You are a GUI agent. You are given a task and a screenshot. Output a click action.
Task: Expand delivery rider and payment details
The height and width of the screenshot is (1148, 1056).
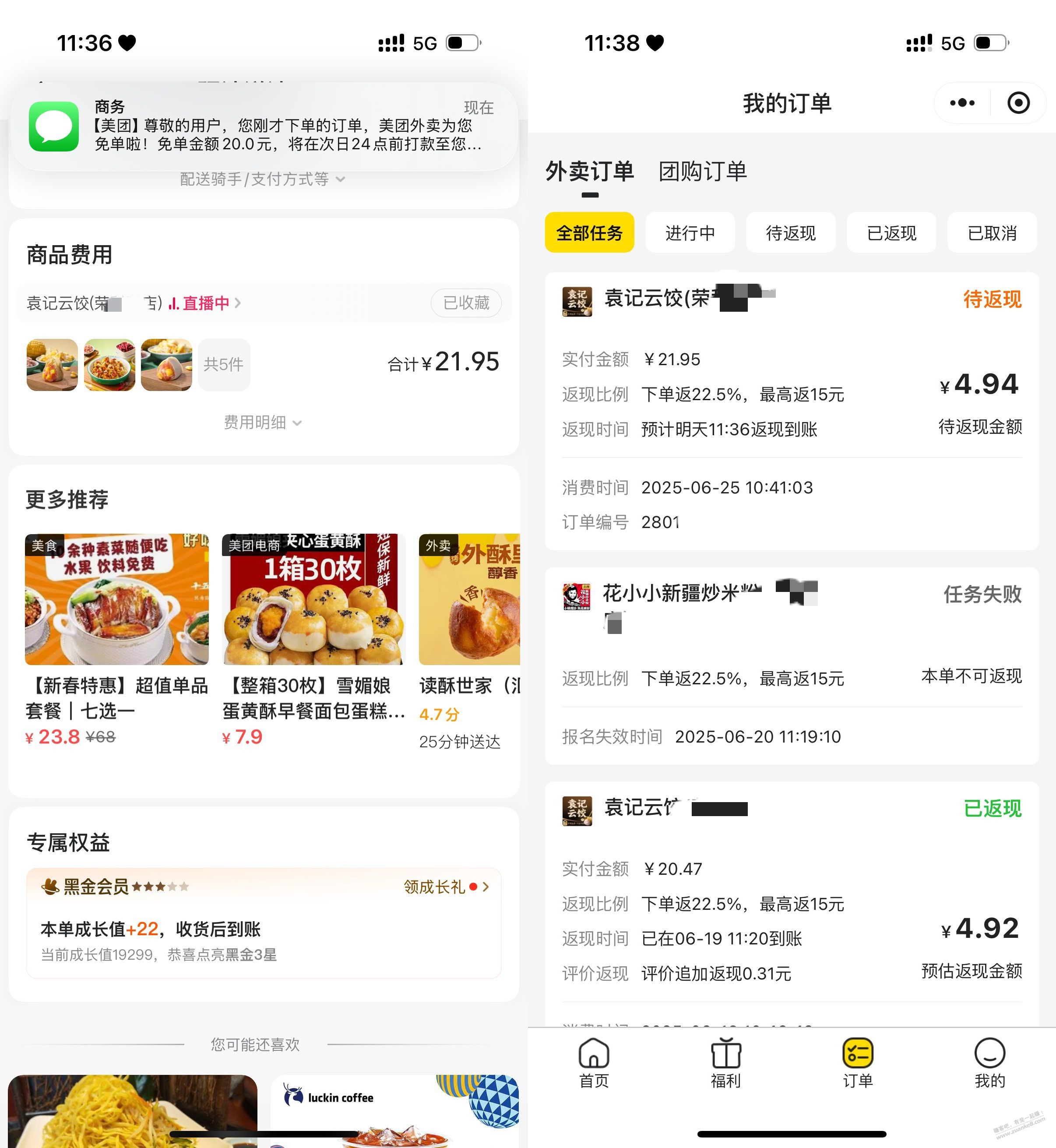262,180
